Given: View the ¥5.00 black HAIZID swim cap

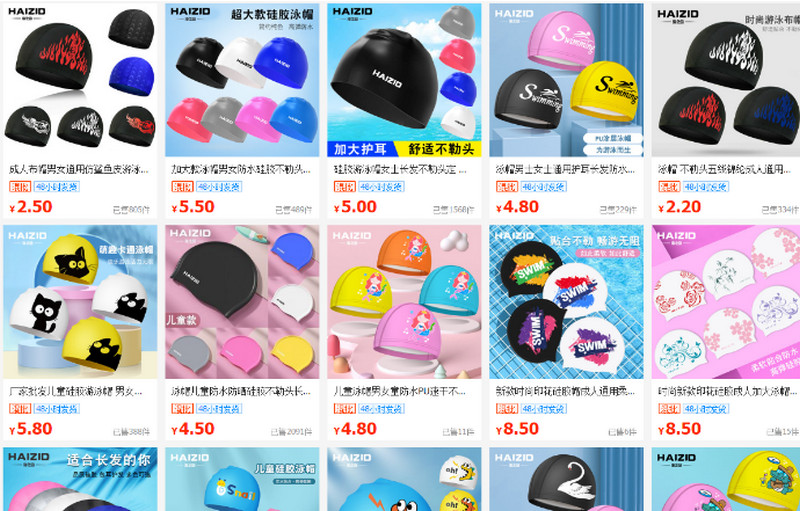Looking at the screenshot, I should (404, 80).
